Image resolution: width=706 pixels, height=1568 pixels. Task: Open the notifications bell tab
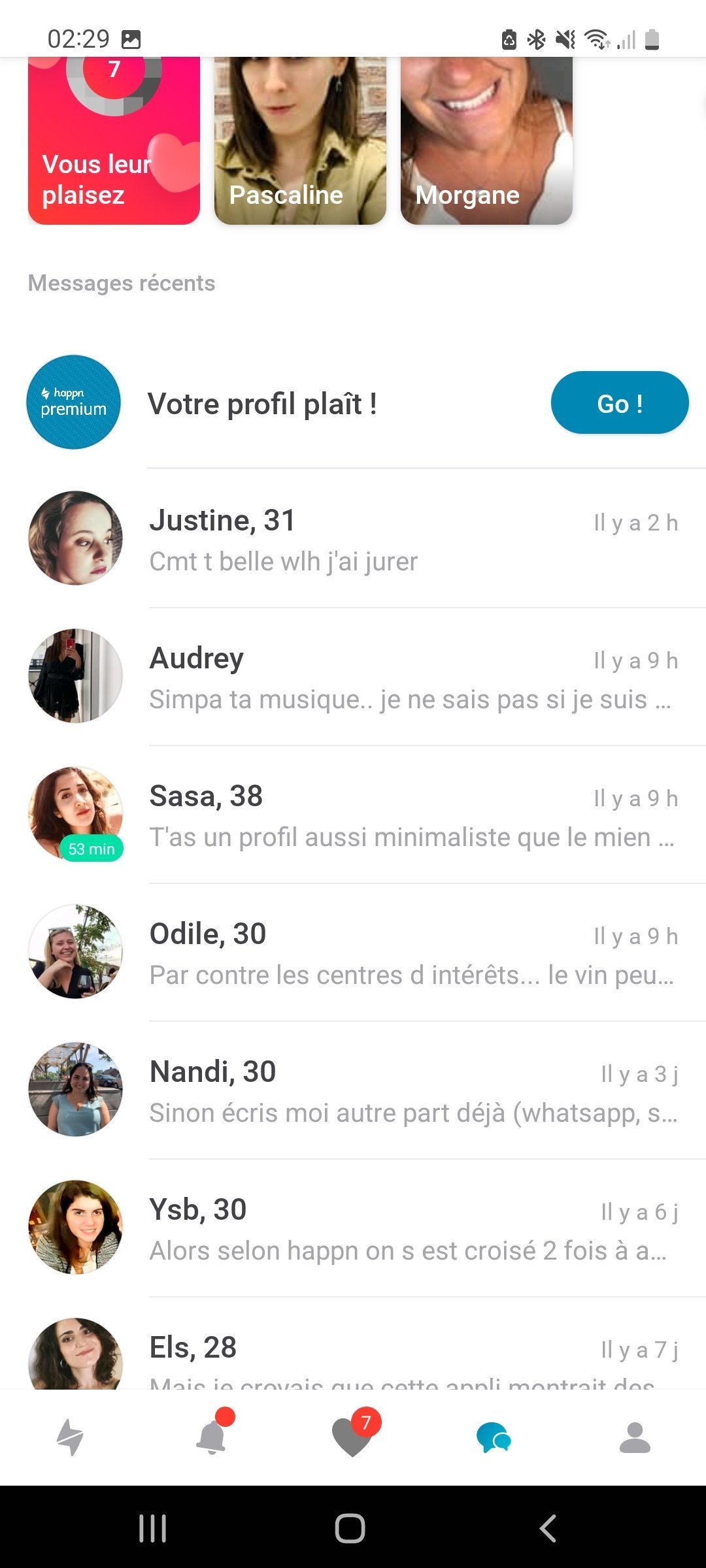pos(212,1437)
